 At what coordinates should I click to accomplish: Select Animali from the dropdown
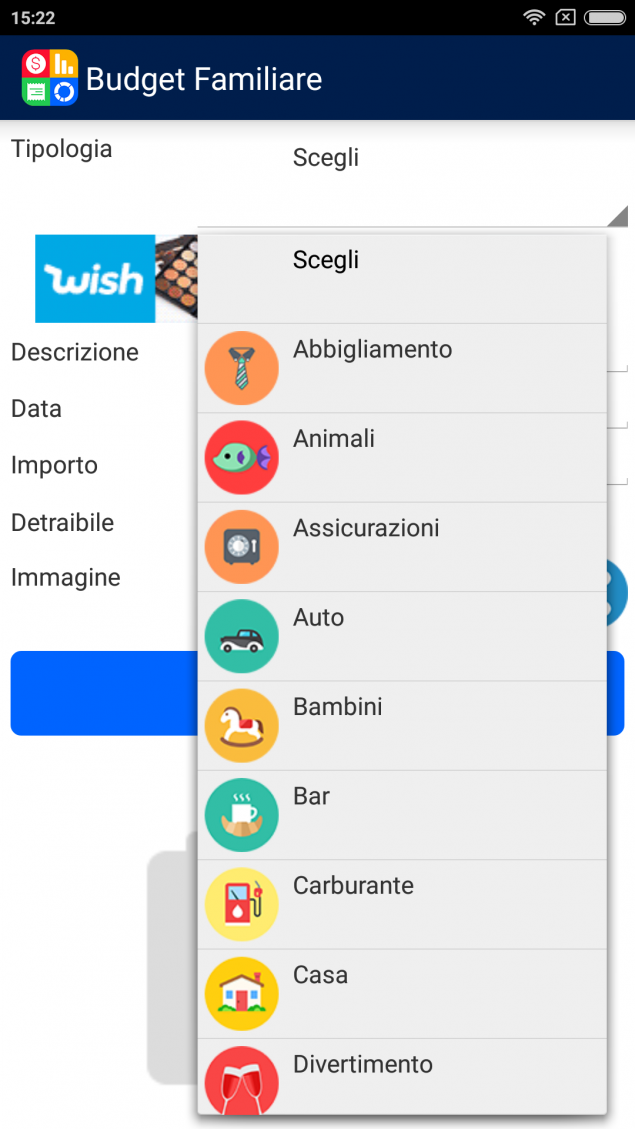click(402, 457)
